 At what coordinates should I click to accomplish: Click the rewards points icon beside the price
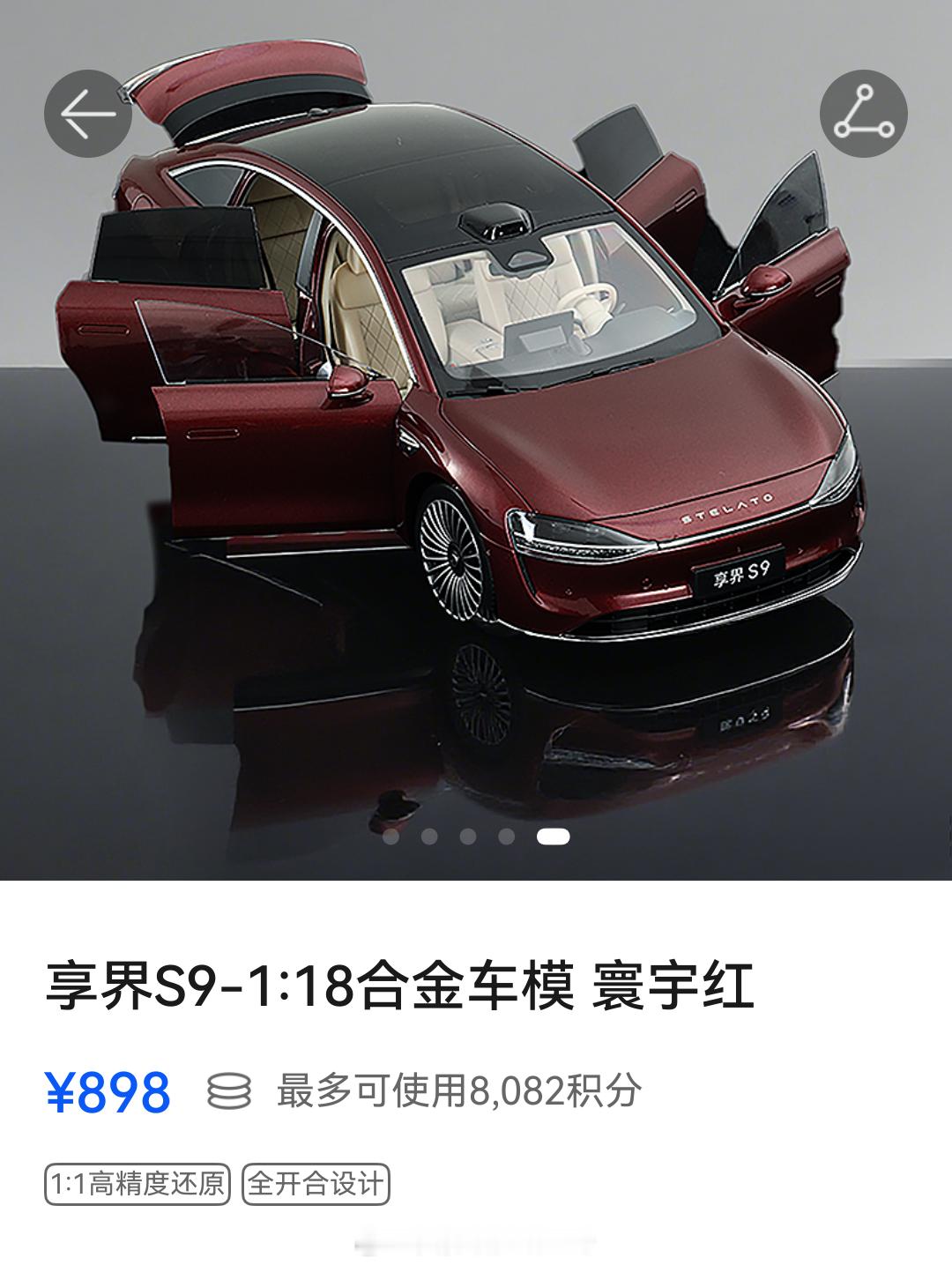[227, 1091]
